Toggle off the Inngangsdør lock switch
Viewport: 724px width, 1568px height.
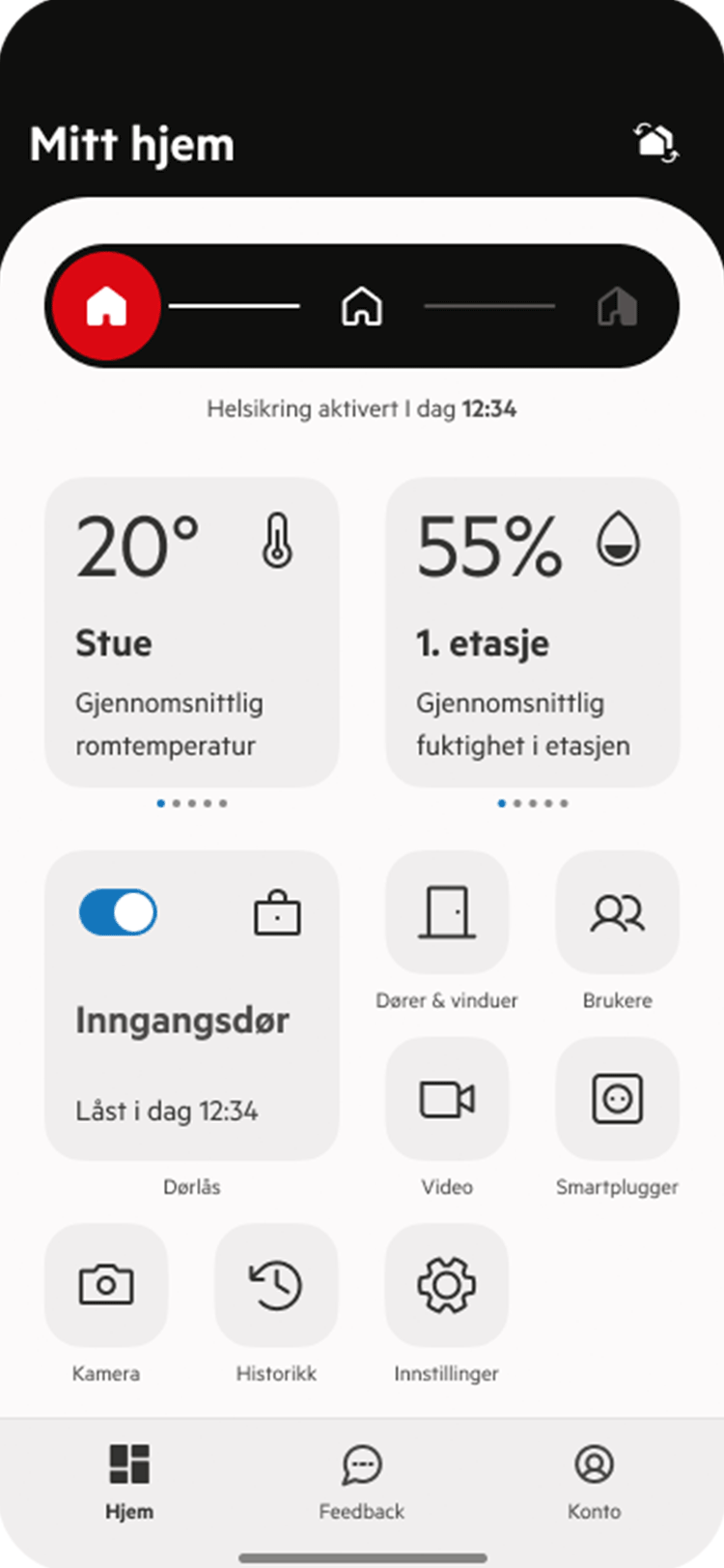[118, 912]
